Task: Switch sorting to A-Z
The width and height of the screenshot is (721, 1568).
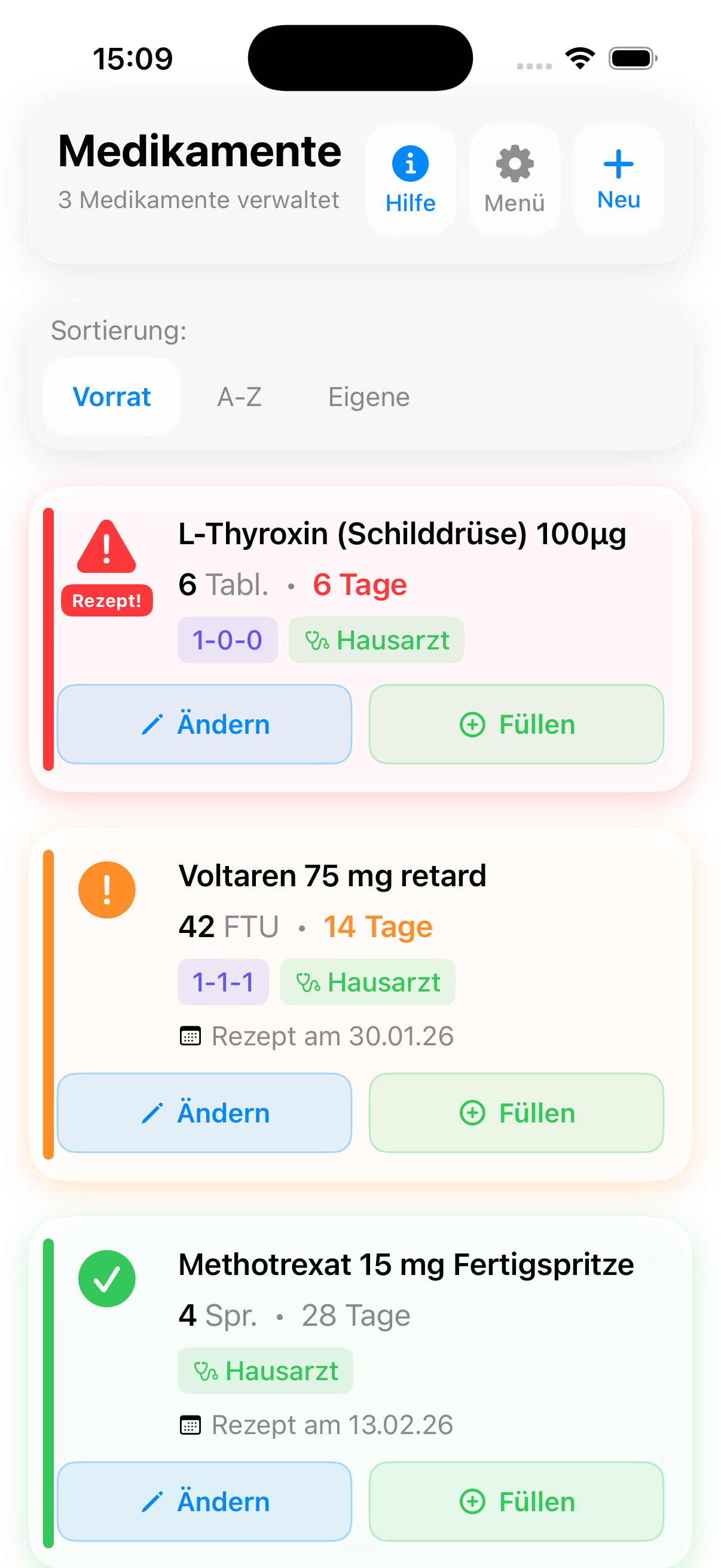Action: coord(240,396)
